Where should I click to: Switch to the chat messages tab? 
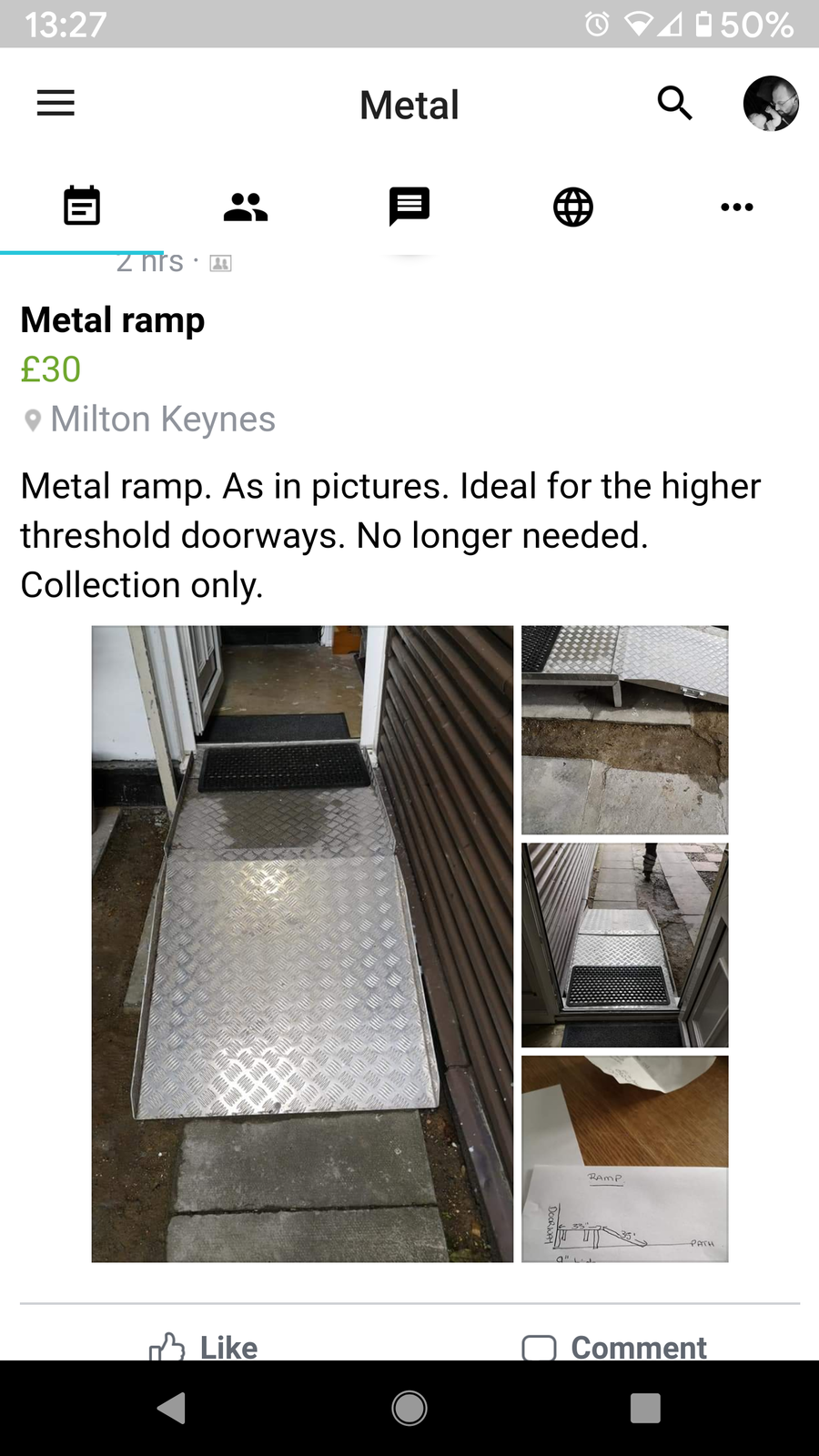point(409,207)
